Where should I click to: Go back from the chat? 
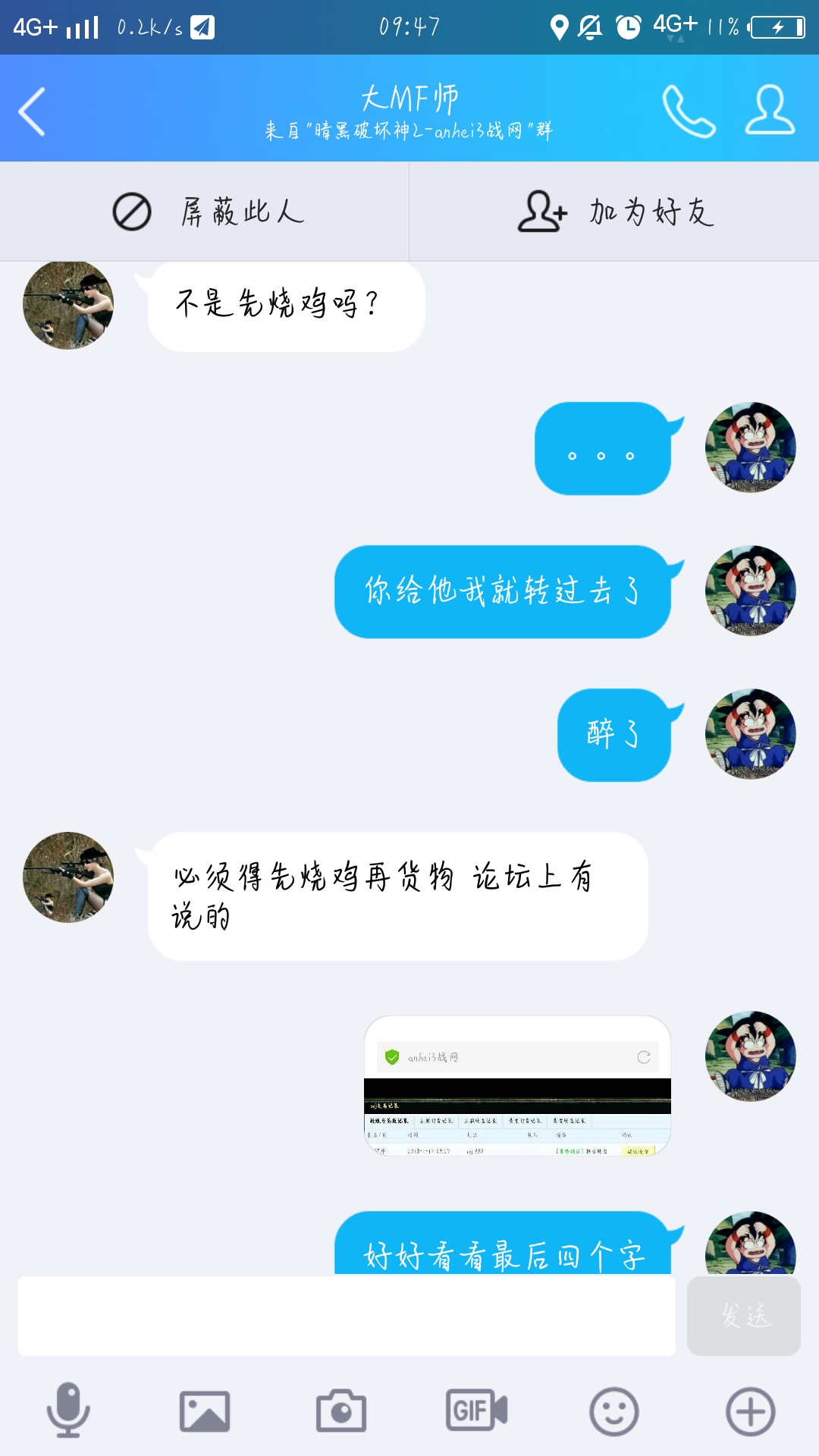[x=32, y=111]
